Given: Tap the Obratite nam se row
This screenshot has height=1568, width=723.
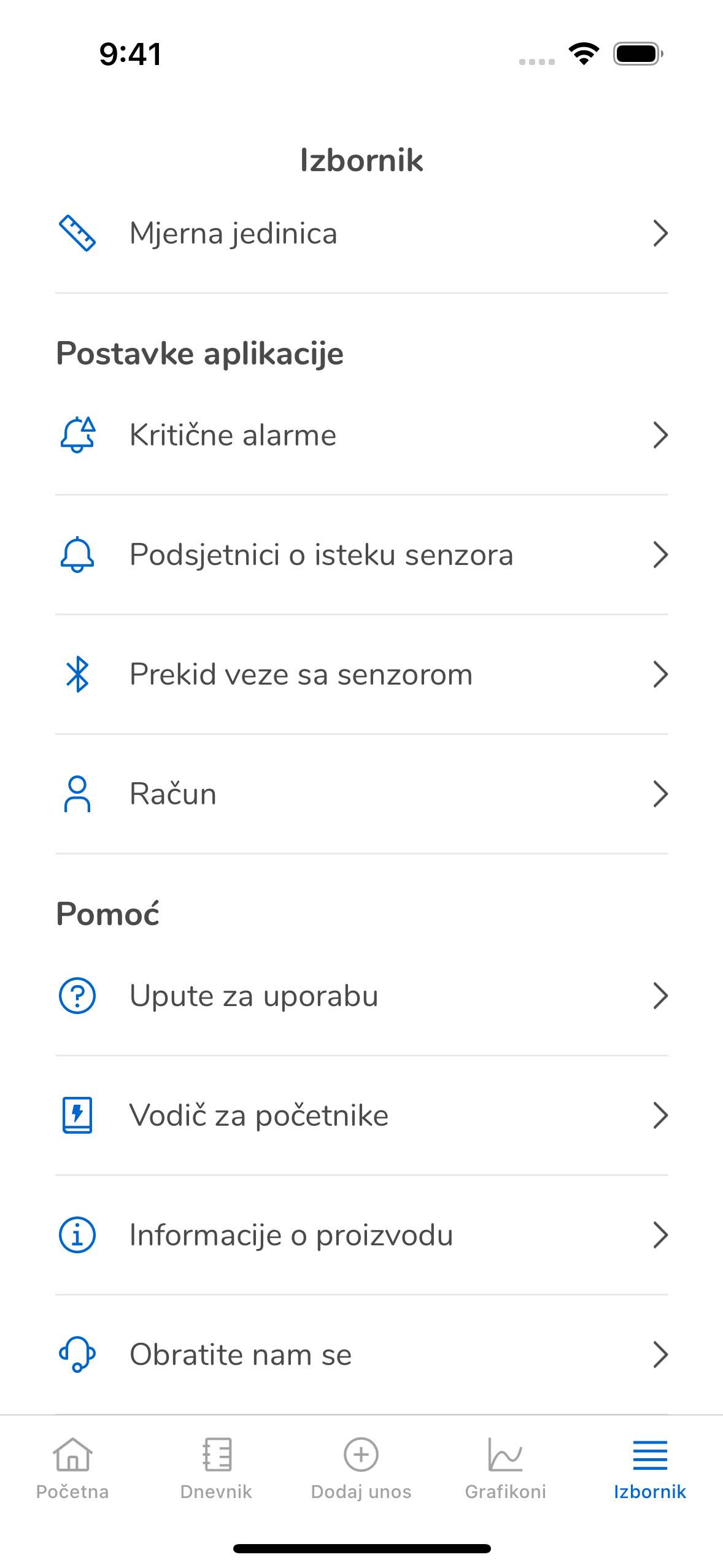Looking at the screenshot, I should [x=361, y=1354].
